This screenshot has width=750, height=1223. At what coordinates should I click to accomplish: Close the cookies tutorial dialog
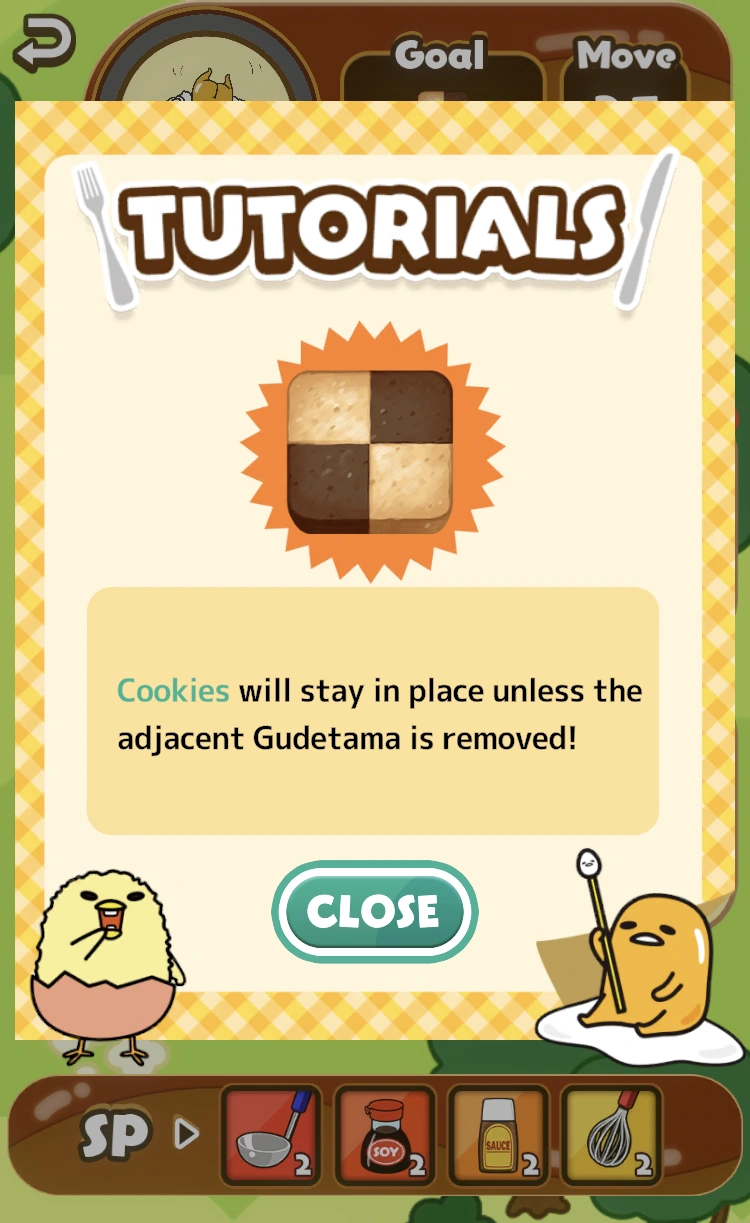(375, 911)
